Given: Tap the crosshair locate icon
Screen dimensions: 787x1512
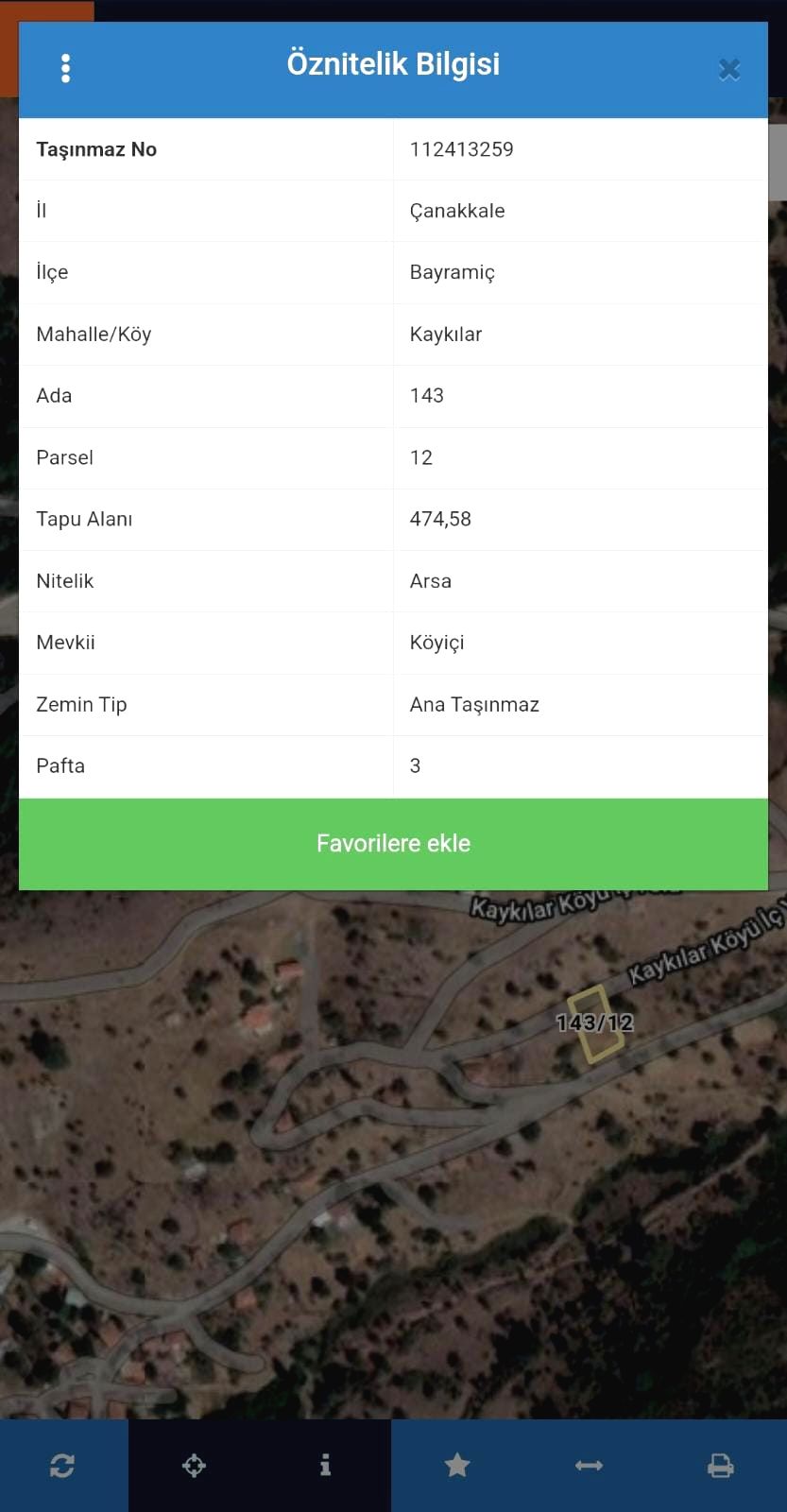Looking at the screenshot, I should pyautogui.click(x=194, y=1466).
